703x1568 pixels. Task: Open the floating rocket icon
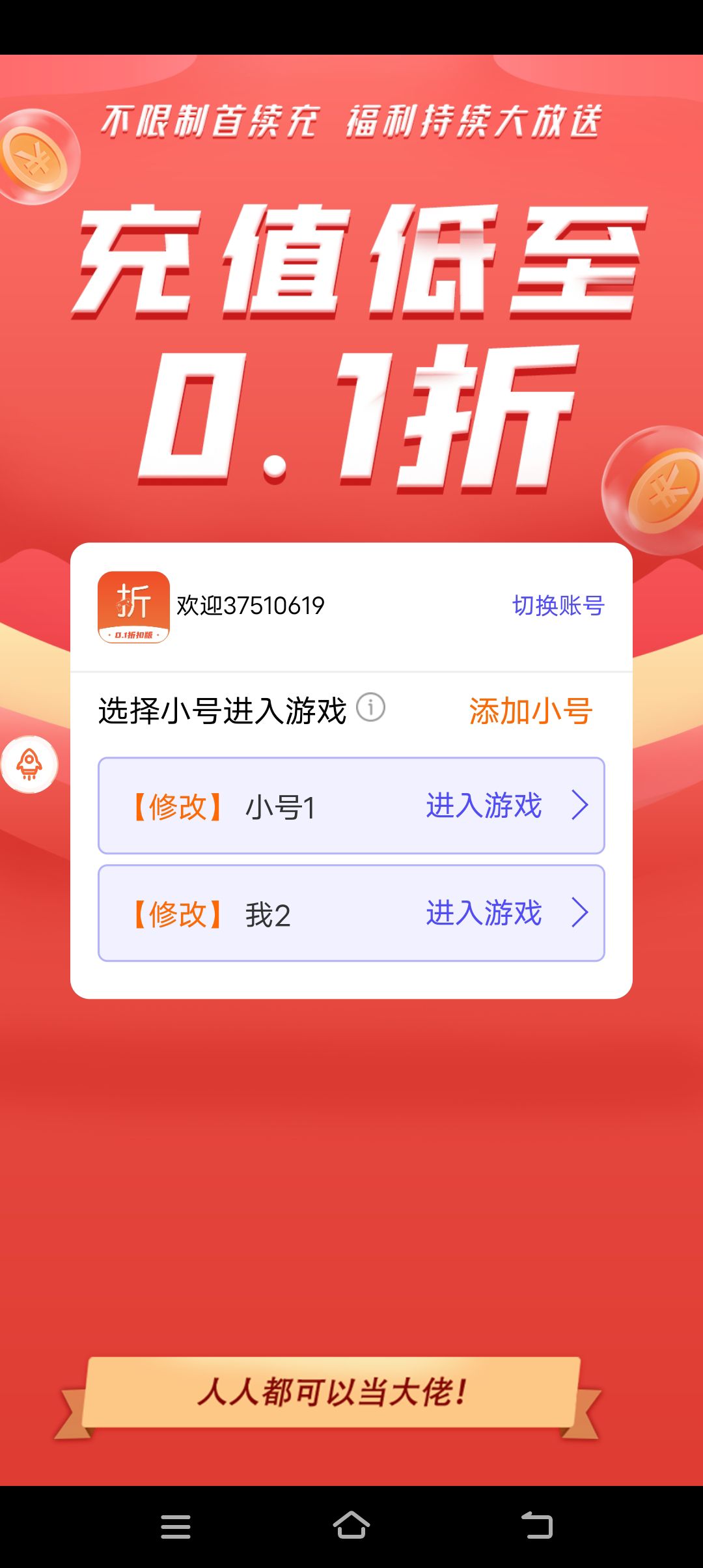pyautogui.click(x=29, y=764)
